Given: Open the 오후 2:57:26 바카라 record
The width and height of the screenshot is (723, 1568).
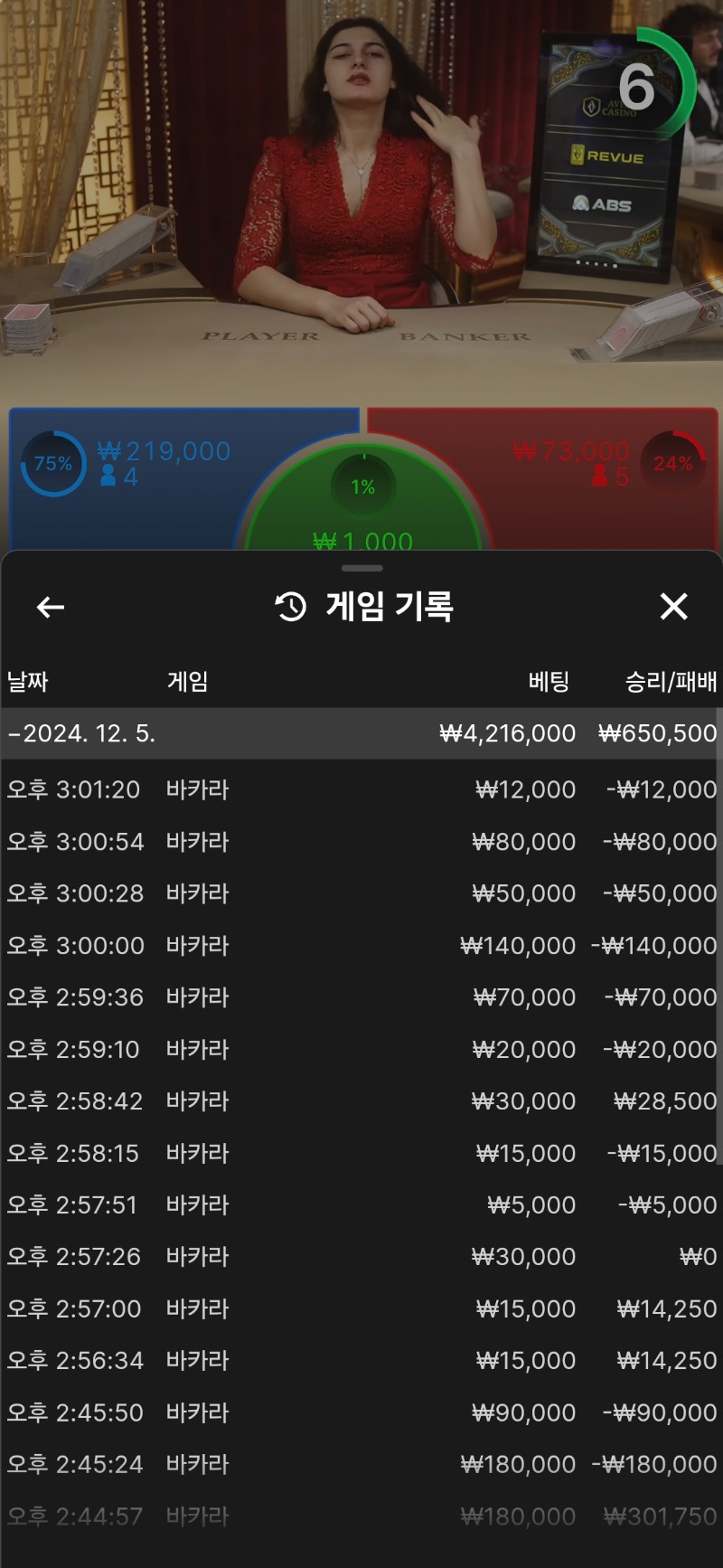Looking at the screenshot, I should (x=361, y=1257).
